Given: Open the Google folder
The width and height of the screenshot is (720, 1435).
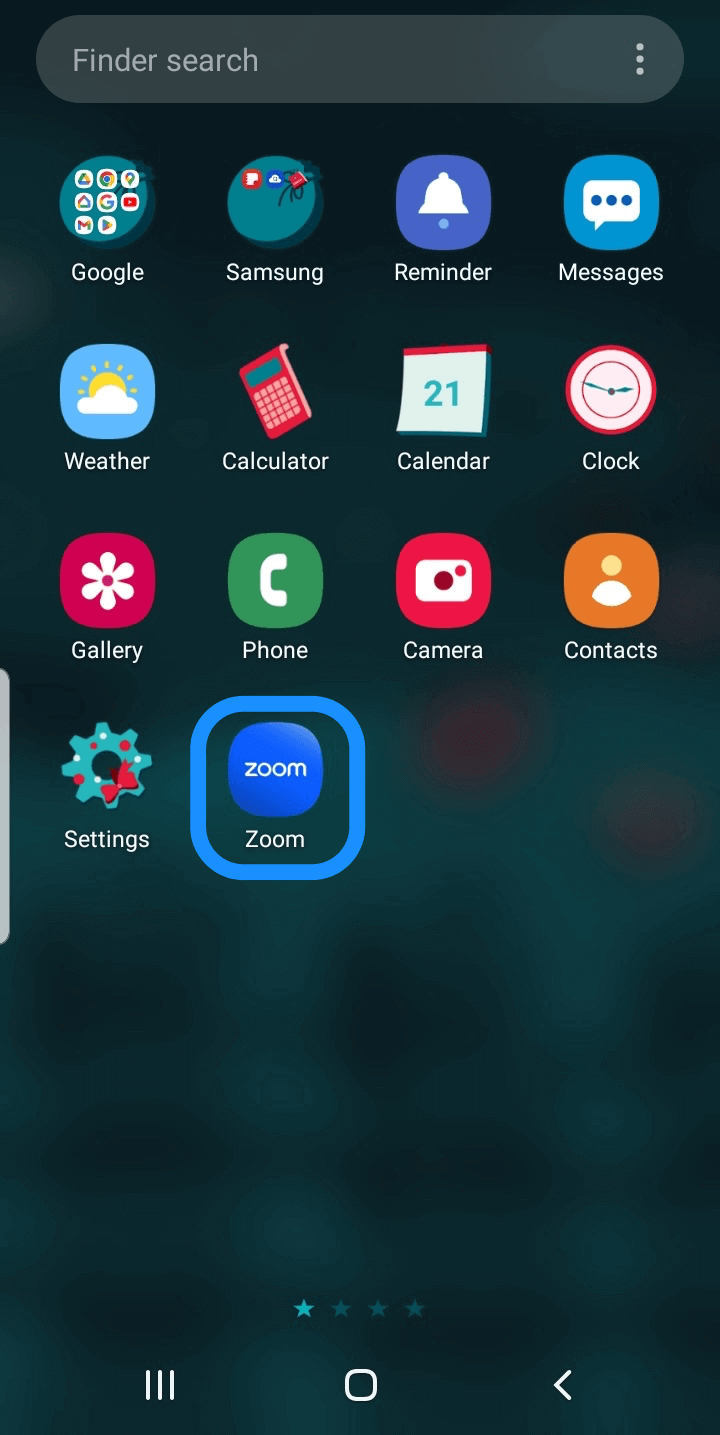Looking at the screenshot, I should (x=107, y=203).
